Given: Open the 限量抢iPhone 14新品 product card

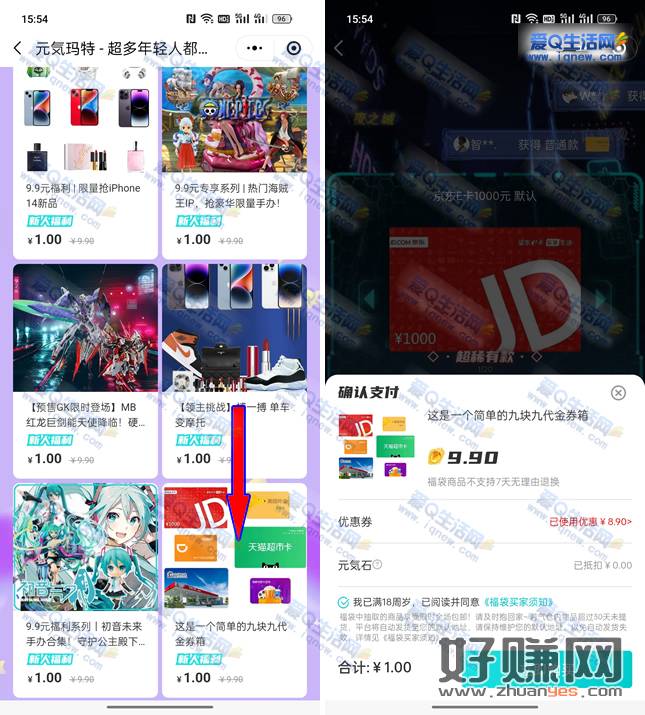Looking at the screenshot, I should point(85,160).
